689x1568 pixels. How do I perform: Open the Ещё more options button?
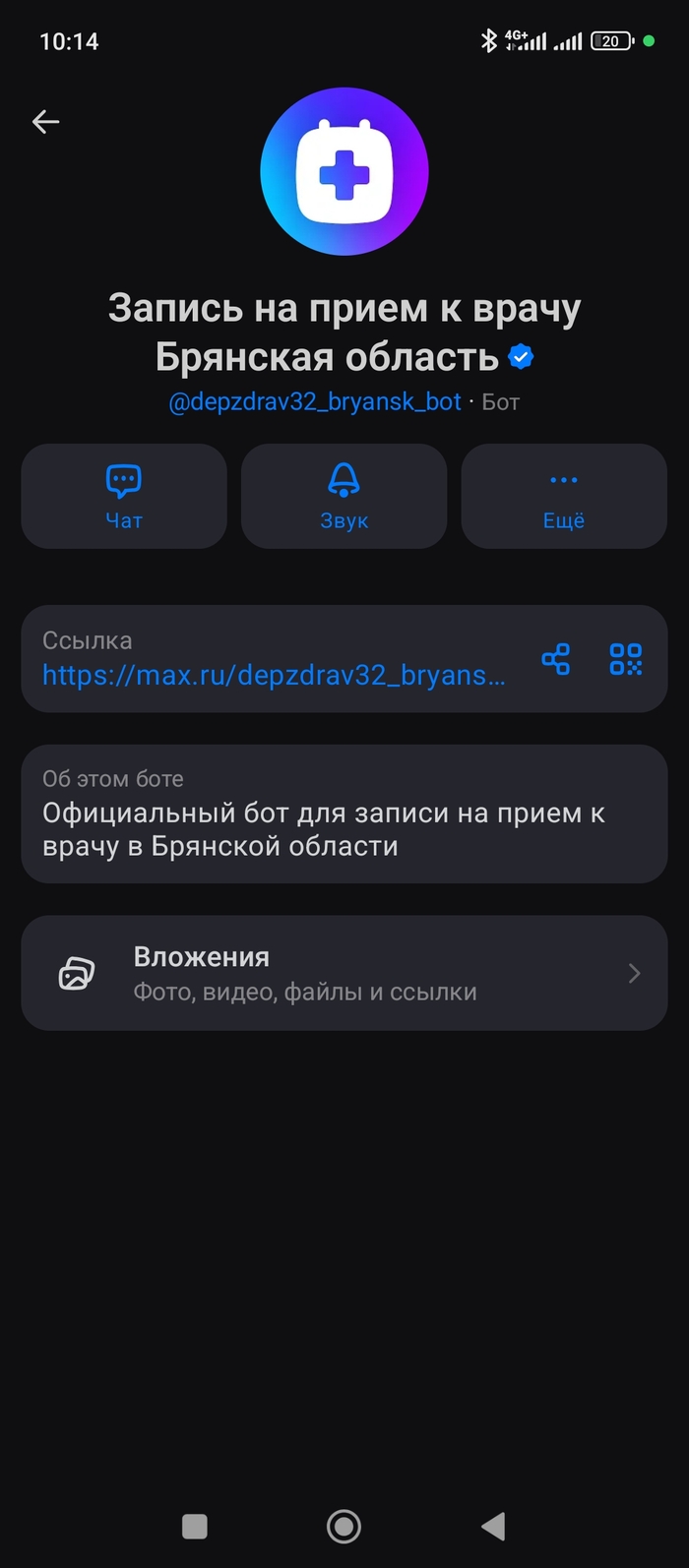click(x=564, y=497)
